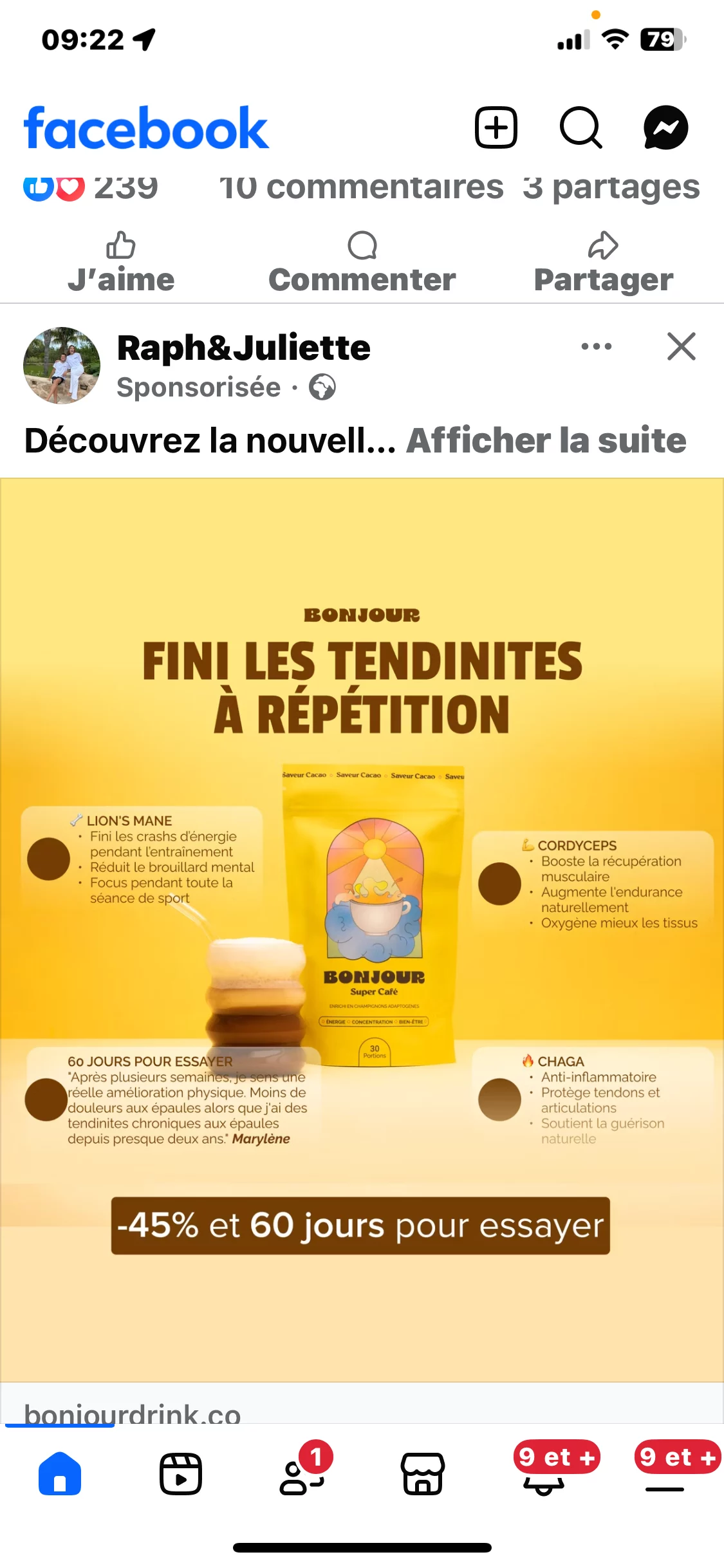Tap Commenter to write a comment

362,264
